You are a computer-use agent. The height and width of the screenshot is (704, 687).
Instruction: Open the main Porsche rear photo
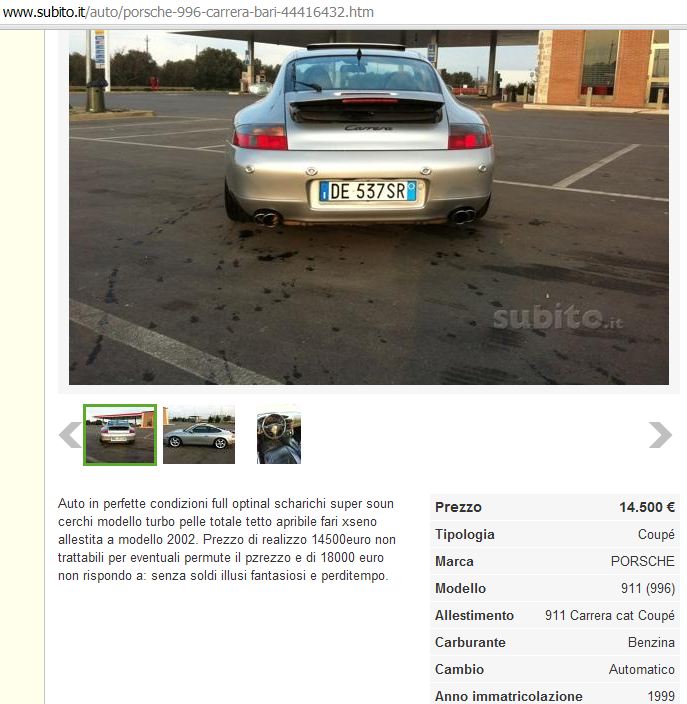coord(368,207)
